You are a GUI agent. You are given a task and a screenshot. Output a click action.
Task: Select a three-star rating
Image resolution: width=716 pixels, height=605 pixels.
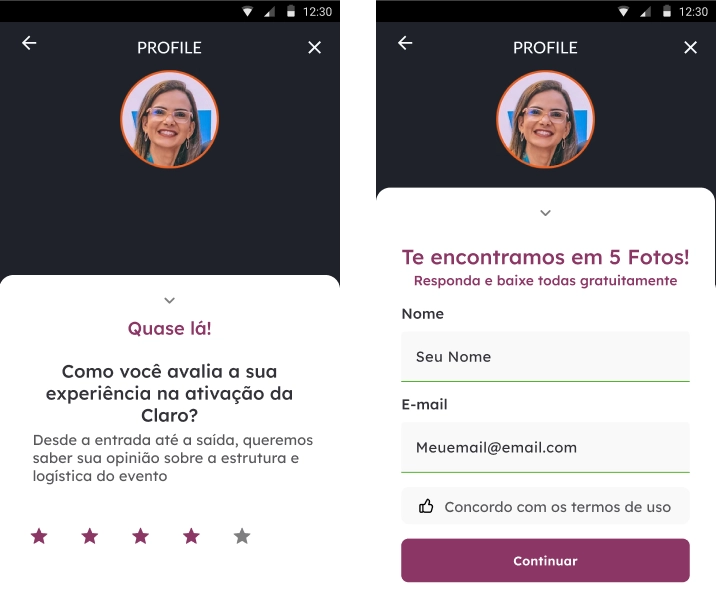click(x=140, y=537)
